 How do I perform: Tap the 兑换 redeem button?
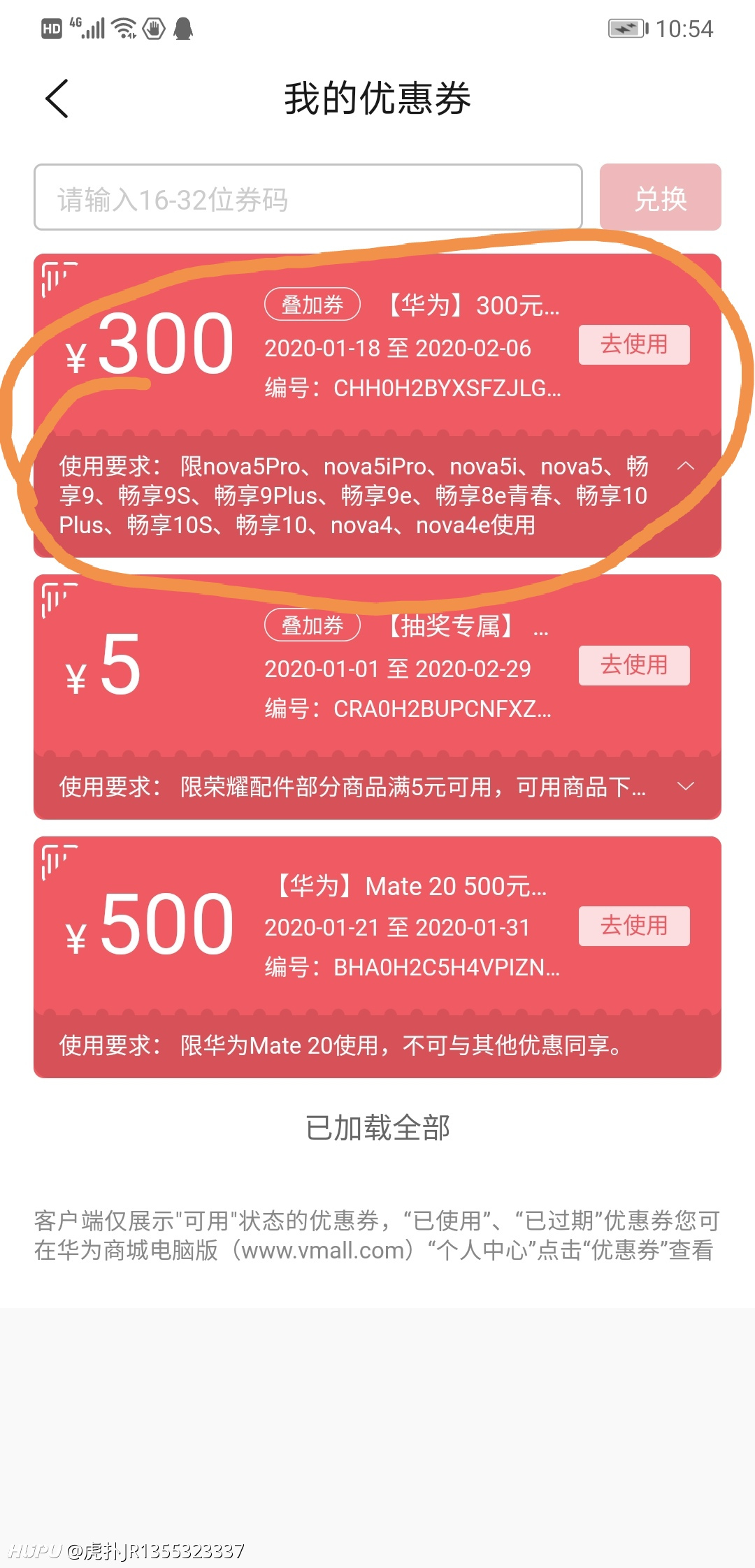[x=661, y=197]
